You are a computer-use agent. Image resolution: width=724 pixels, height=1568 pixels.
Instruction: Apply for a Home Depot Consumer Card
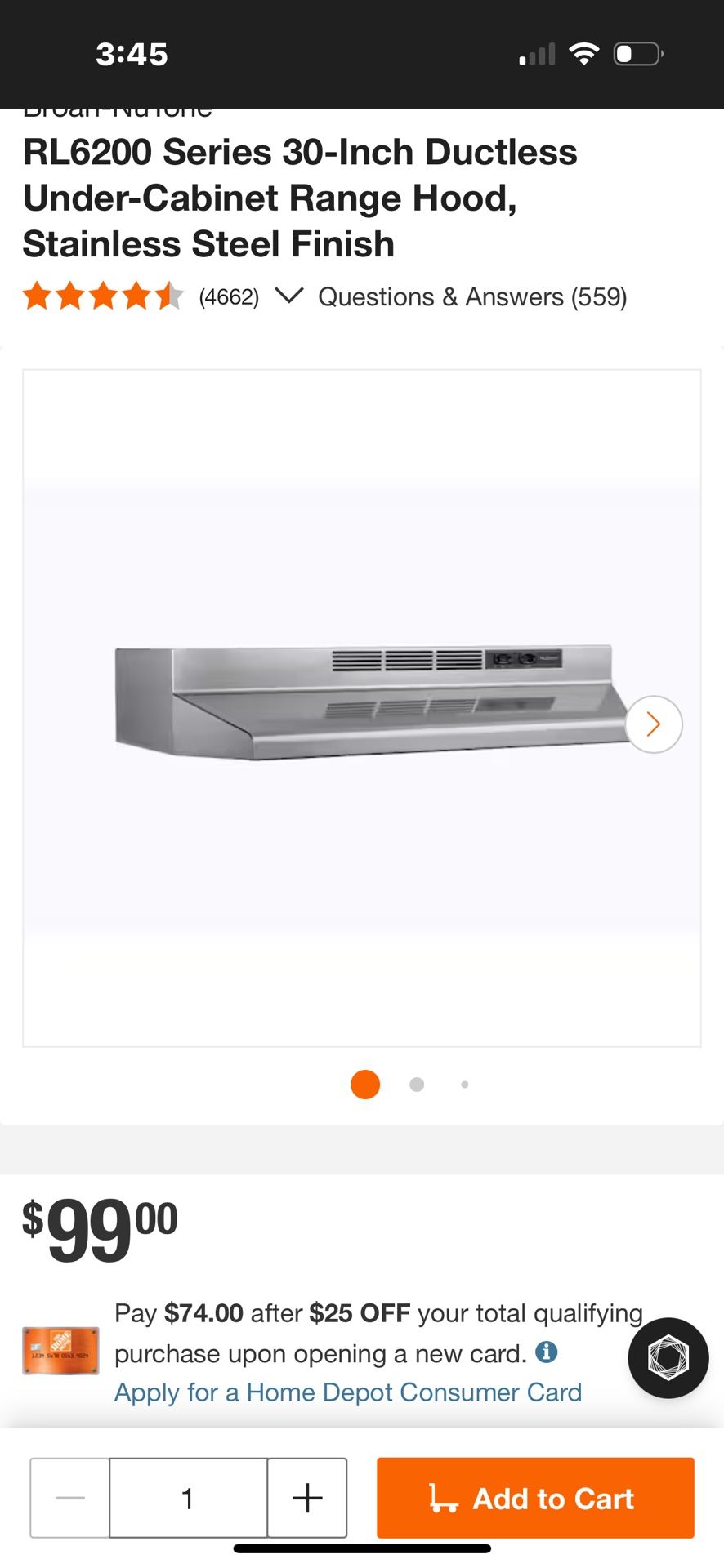pyautogui.click(x=348, y=1392)
